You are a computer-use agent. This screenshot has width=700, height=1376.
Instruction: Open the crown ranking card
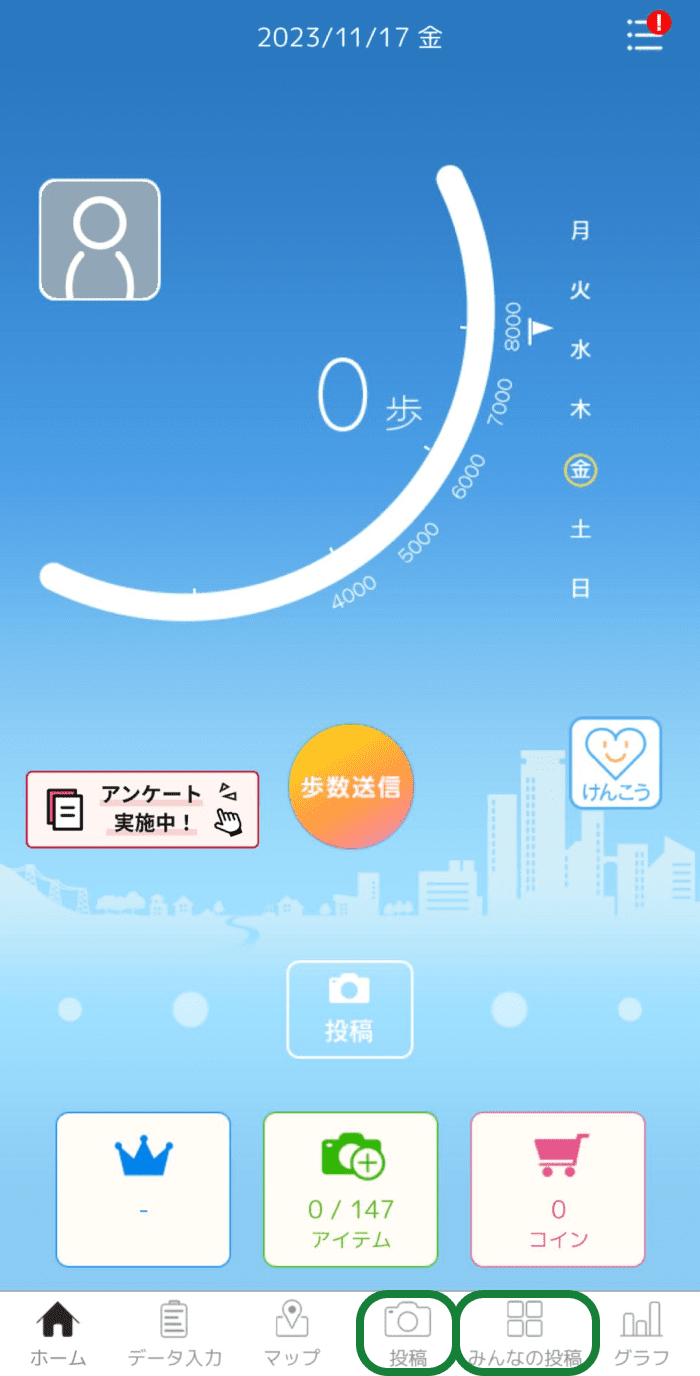(x=144, y=1190)
